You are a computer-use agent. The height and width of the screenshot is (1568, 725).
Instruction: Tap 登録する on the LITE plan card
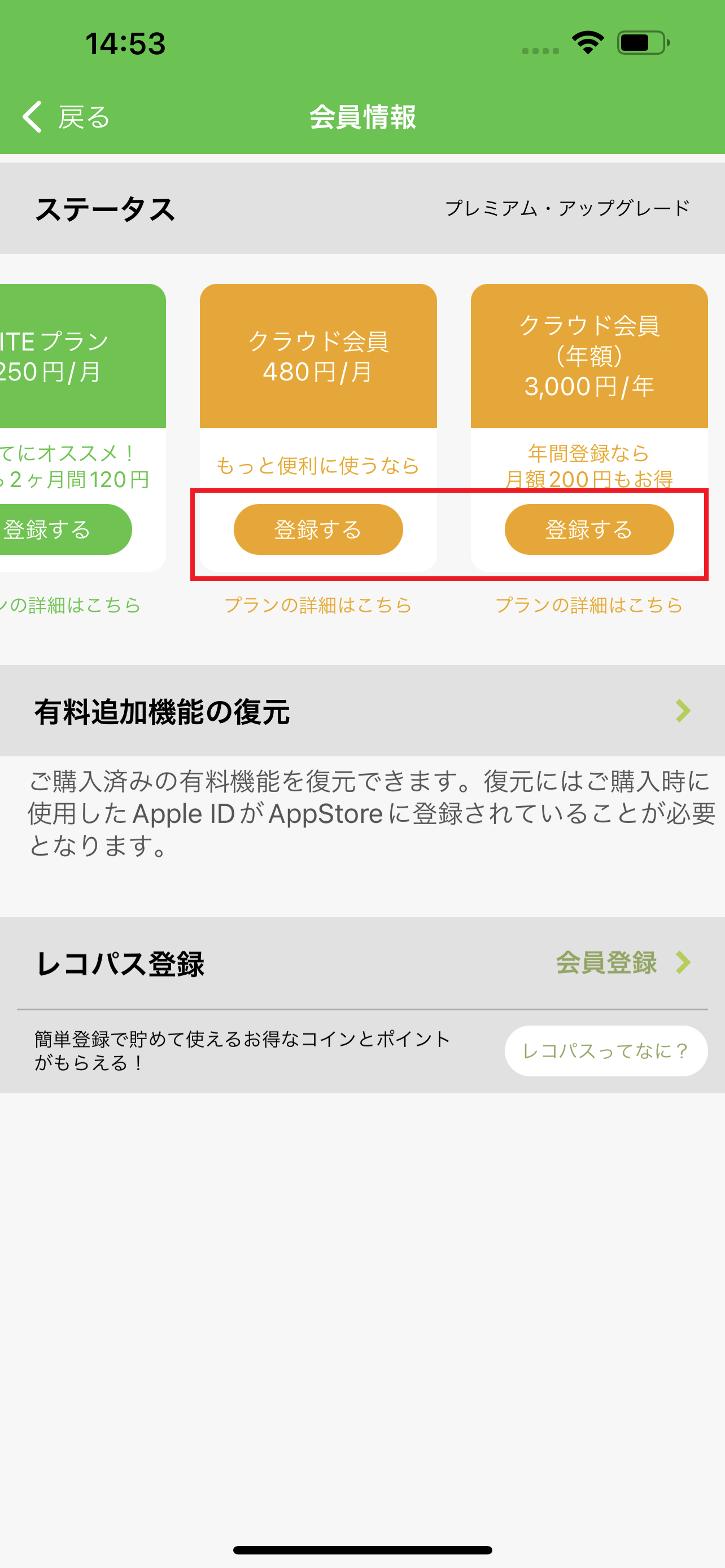coord(61,529)
